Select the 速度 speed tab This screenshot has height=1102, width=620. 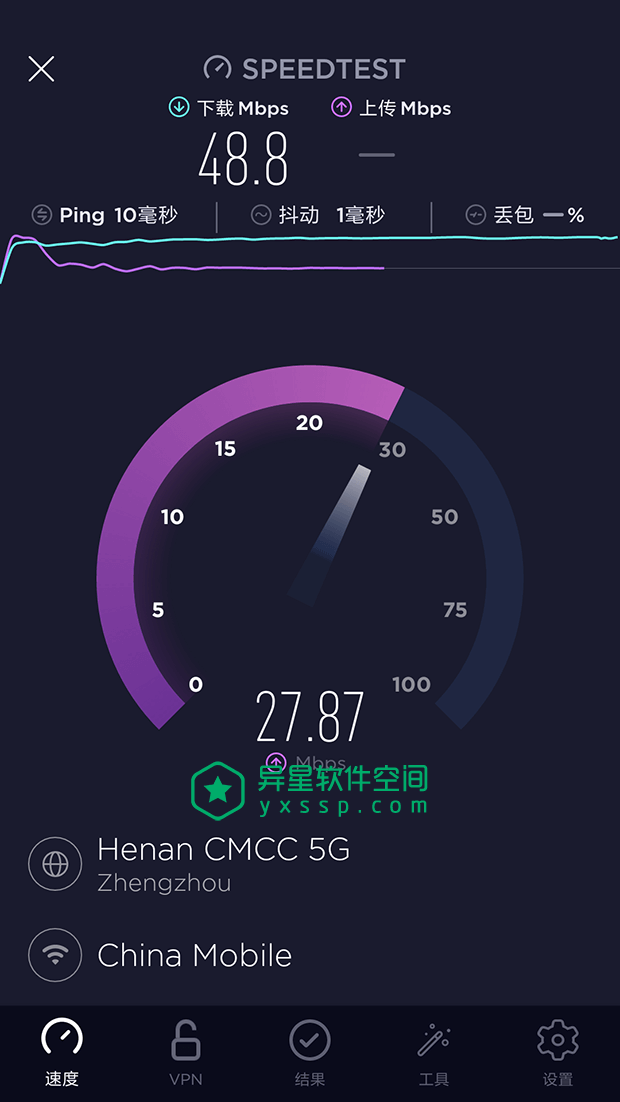pyautogui.click(x=61, y=1052)
